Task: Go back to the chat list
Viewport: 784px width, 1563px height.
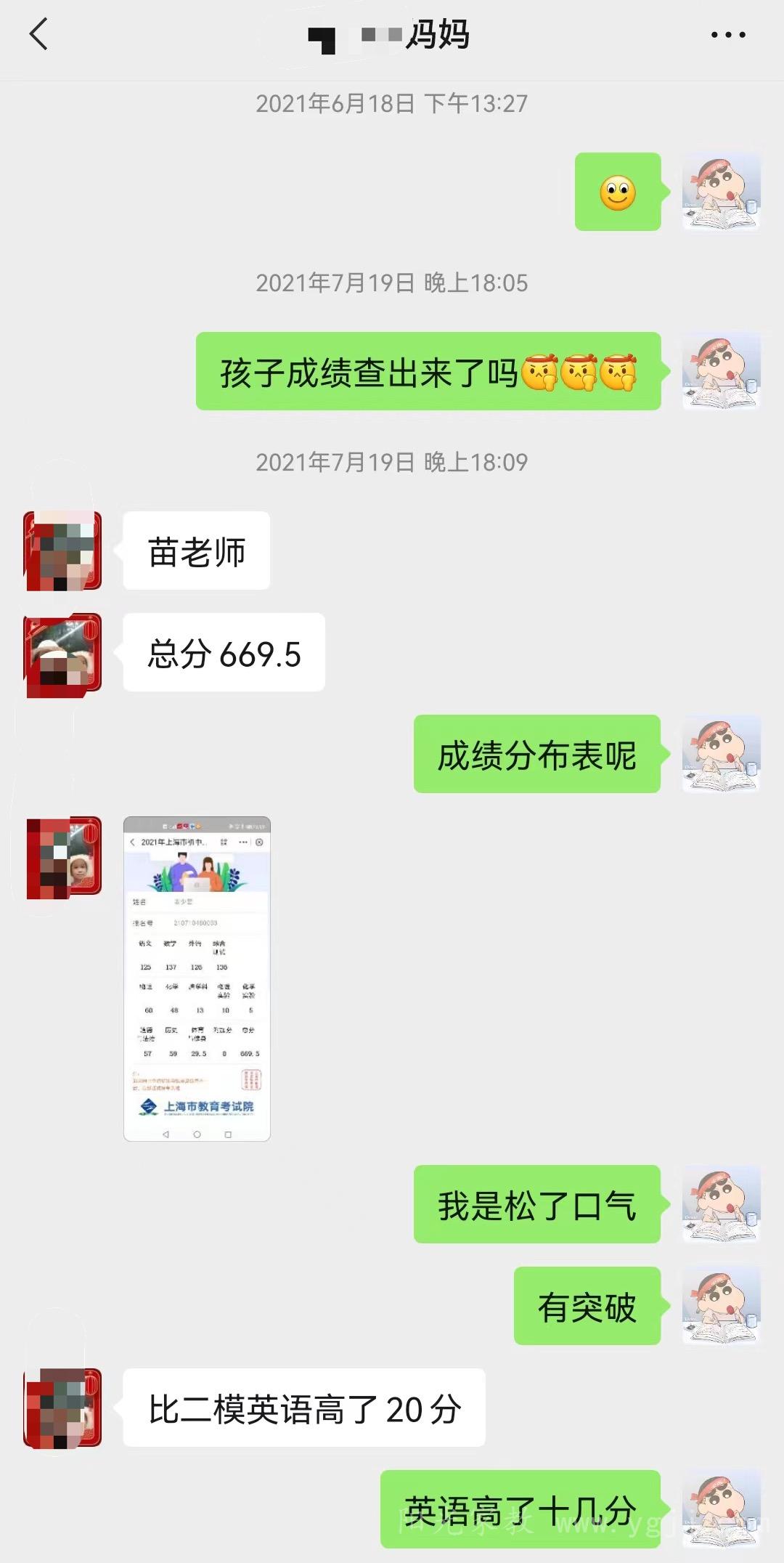Action: (x=38, y=34)
